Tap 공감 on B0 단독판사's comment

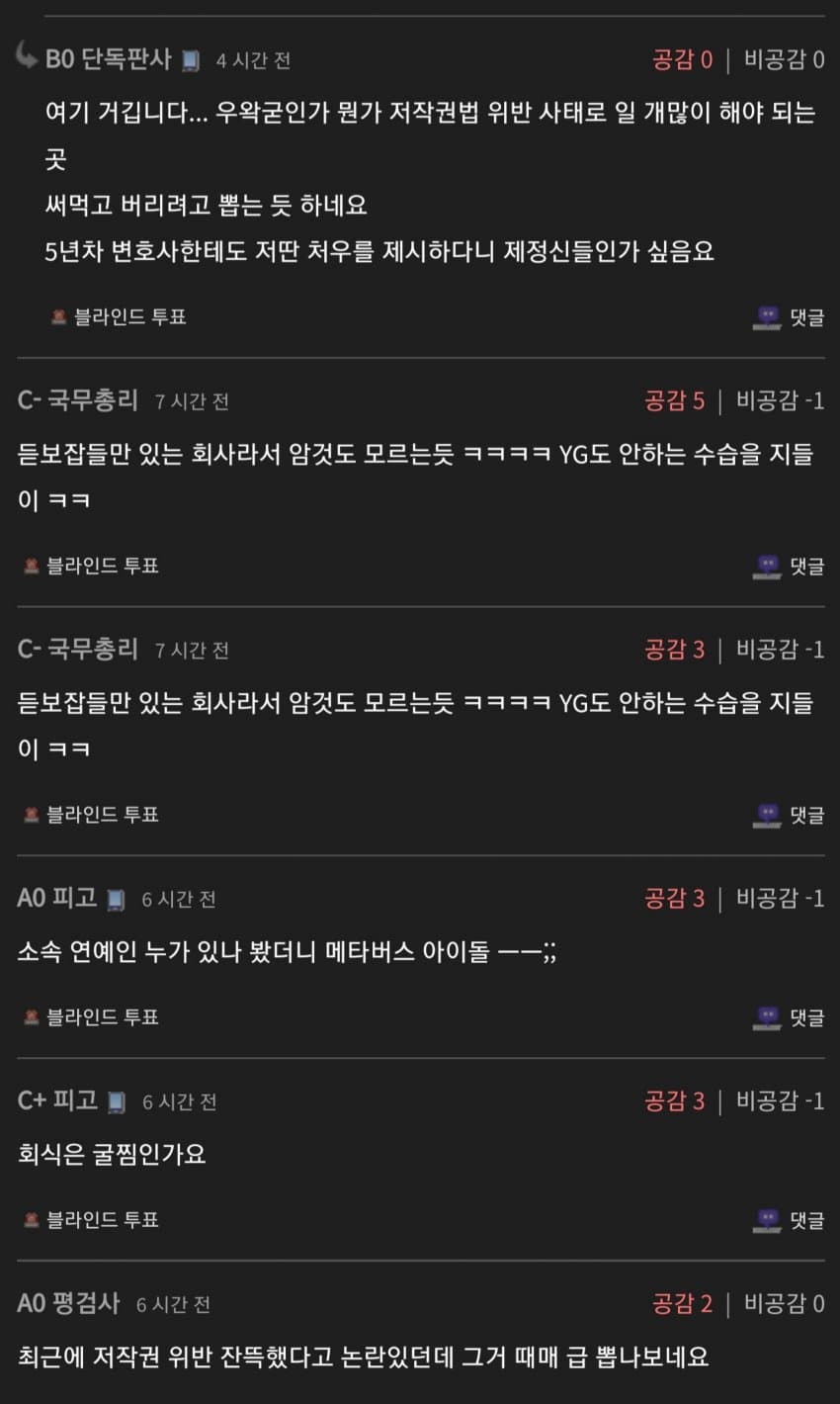682,59
